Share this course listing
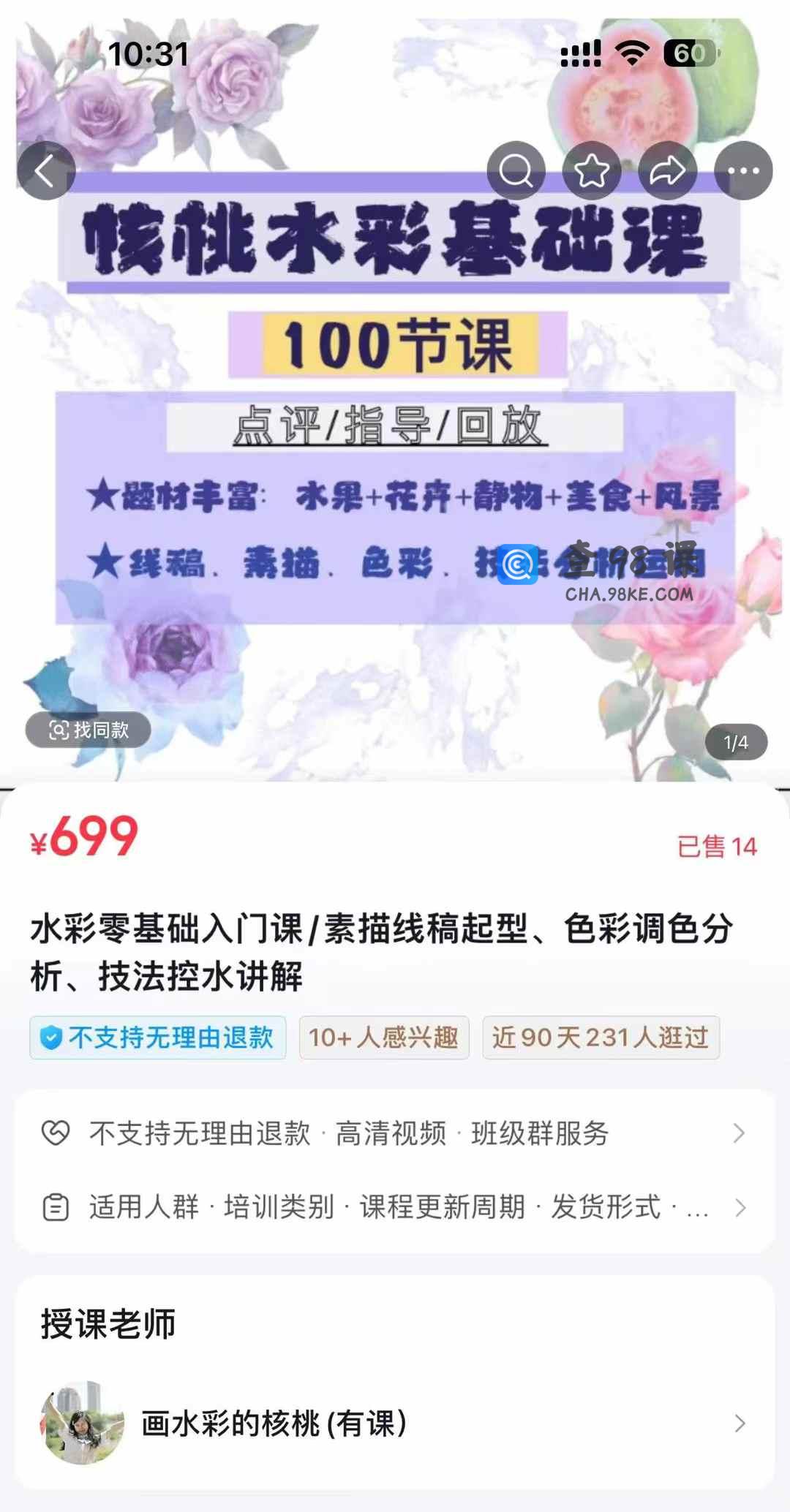This screenshot has width=790, height=1512. (x=667, y=171)
